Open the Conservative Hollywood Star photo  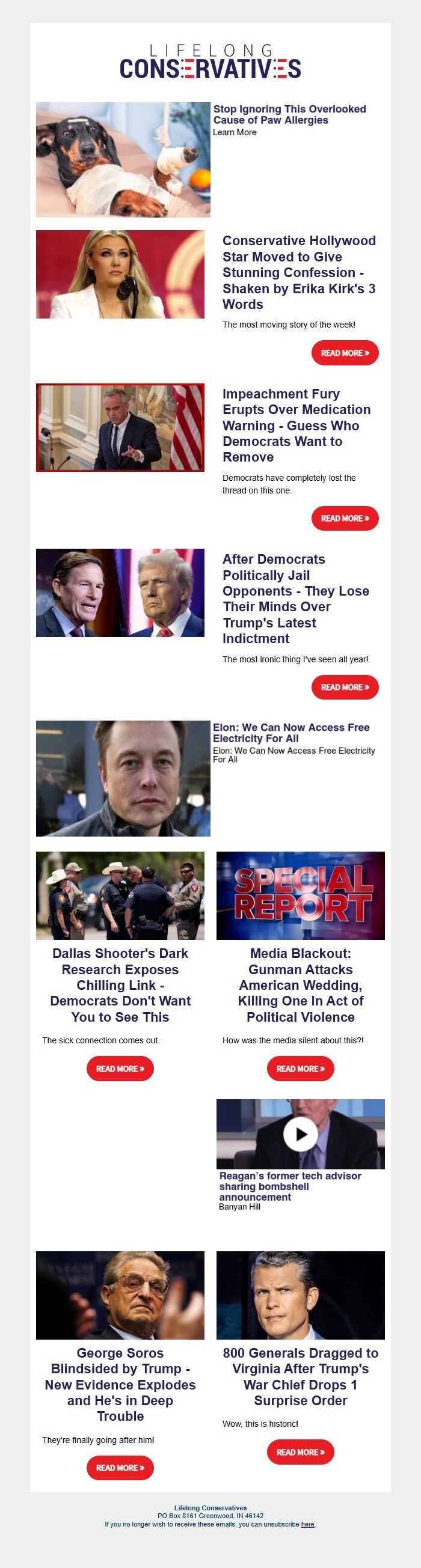point(120,274)
